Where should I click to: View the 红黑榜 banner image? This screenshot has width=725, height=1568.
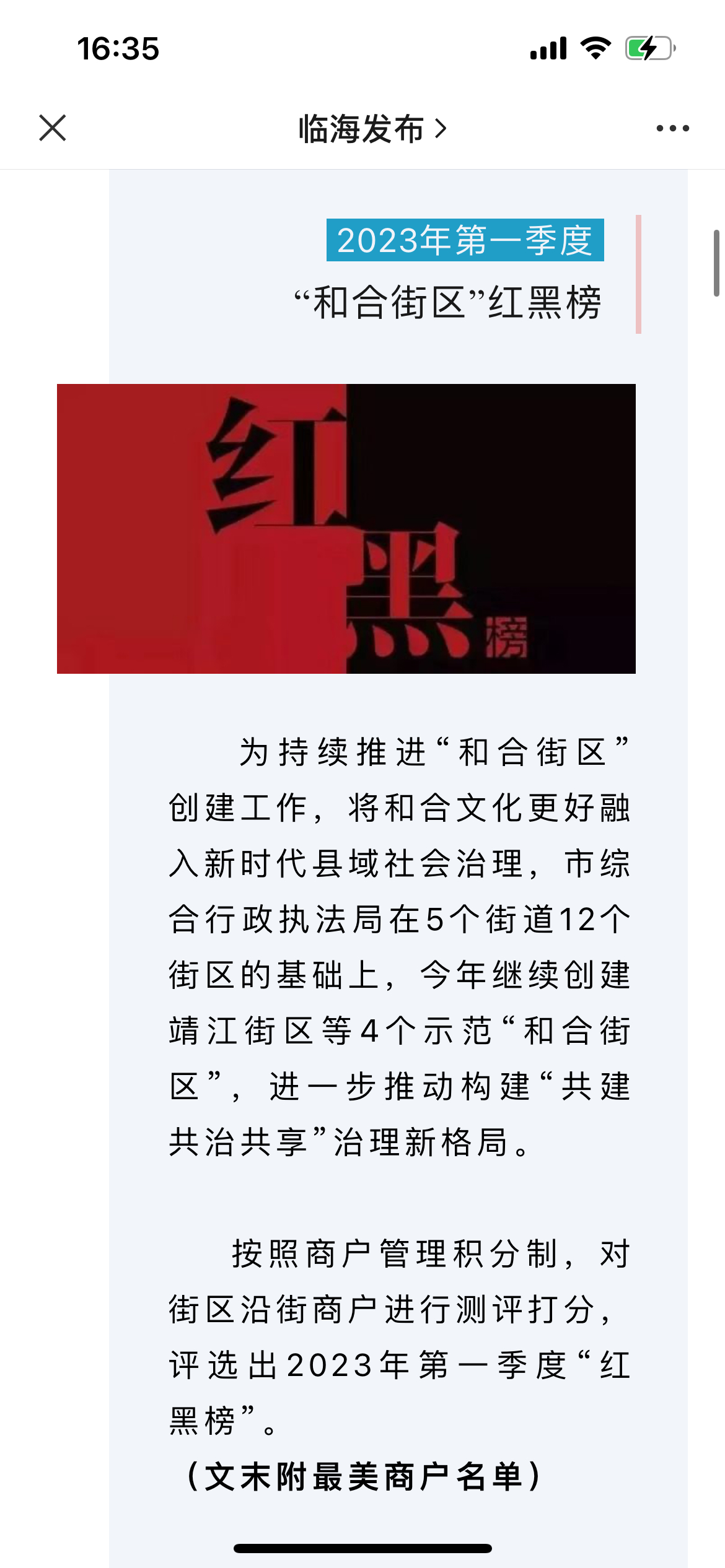346,528
